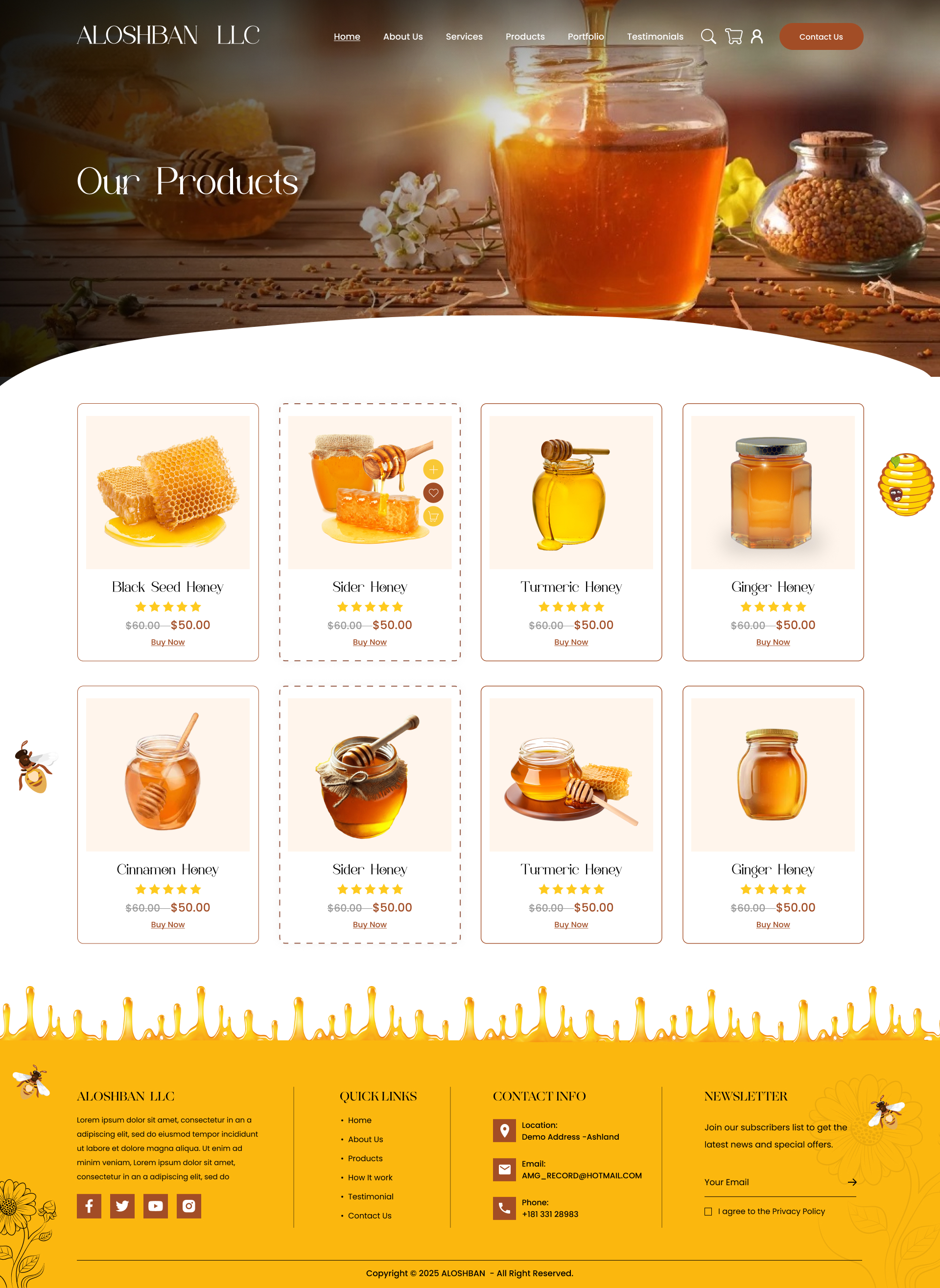View the Testimonials page in the header
The height and width of the screenshot is (1288, 940).
point(655,36)
